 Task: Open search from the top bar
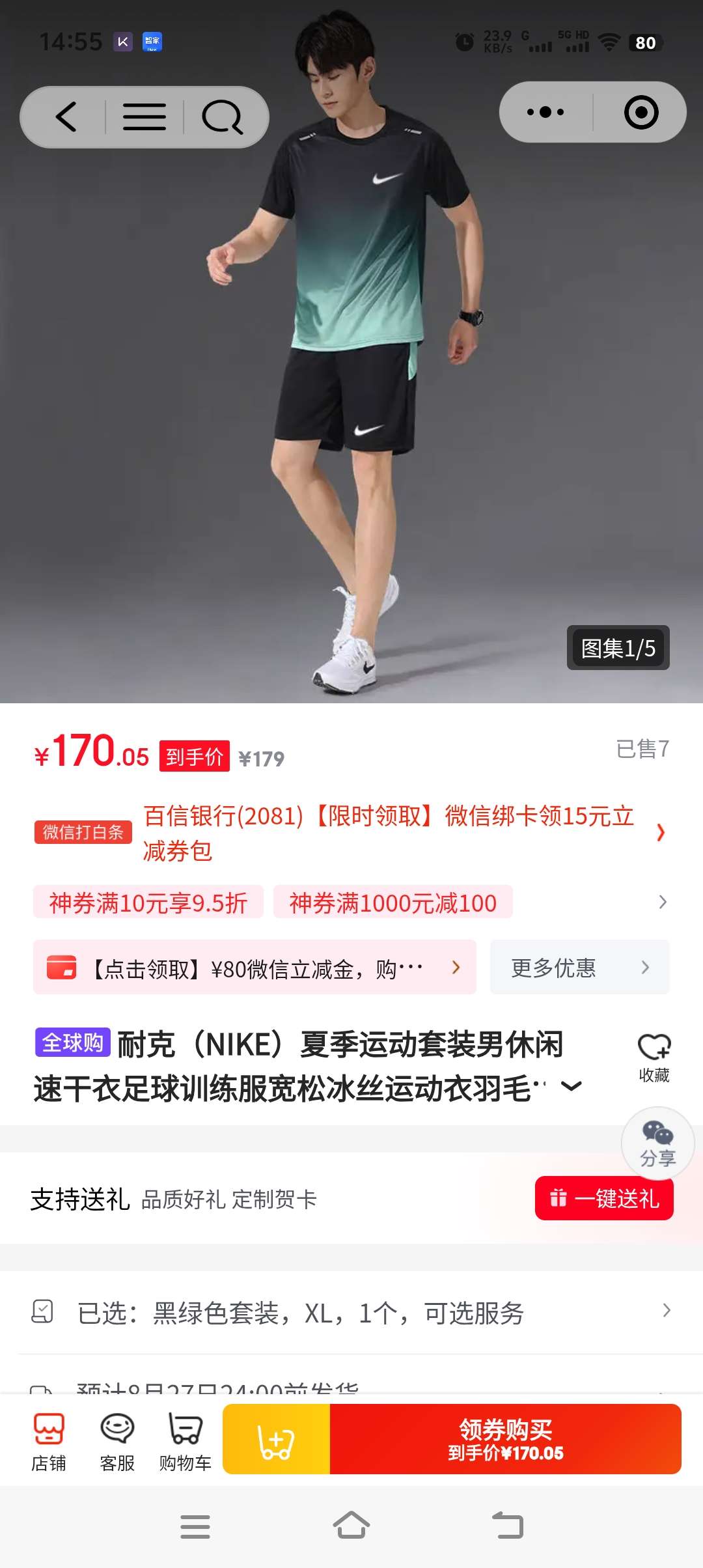222,117
